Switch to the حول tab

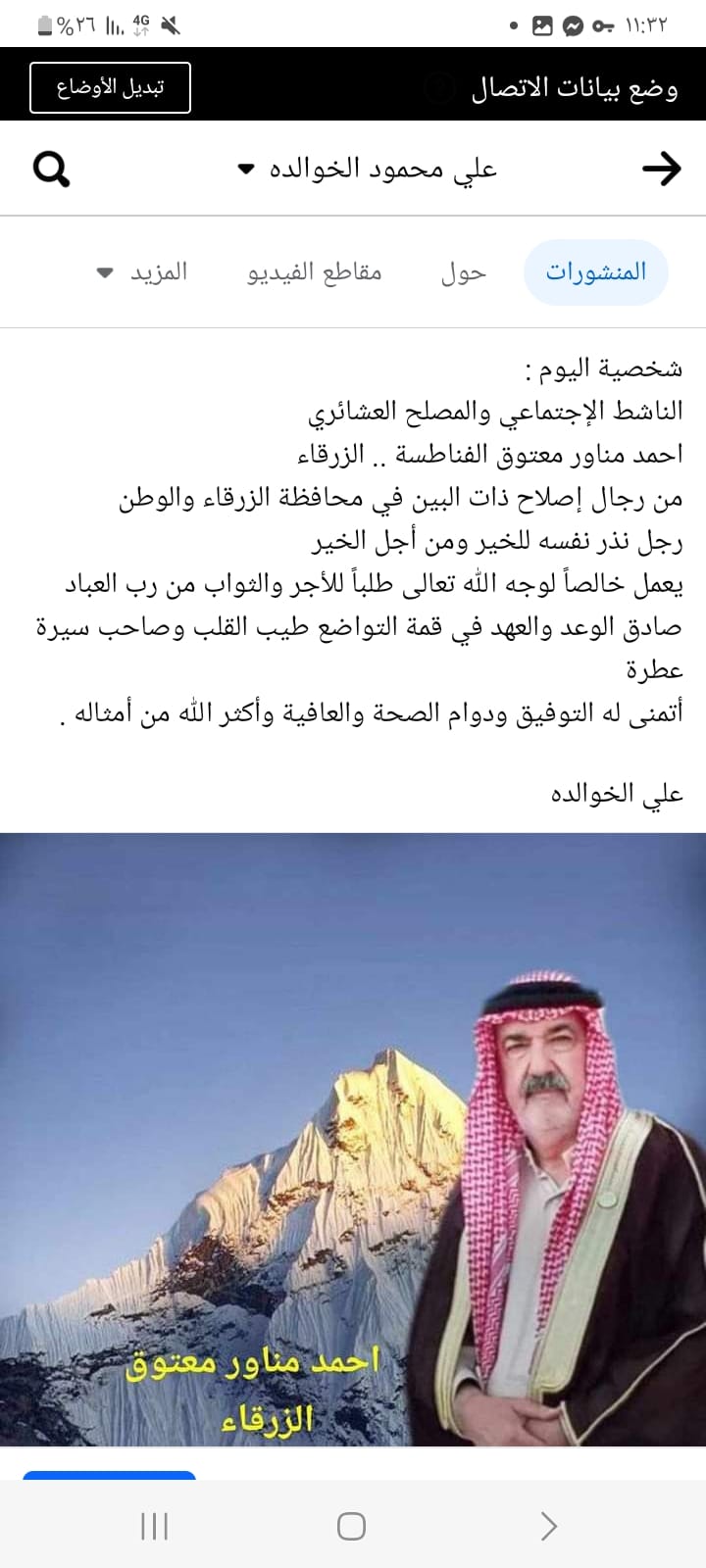coord(463,272)
